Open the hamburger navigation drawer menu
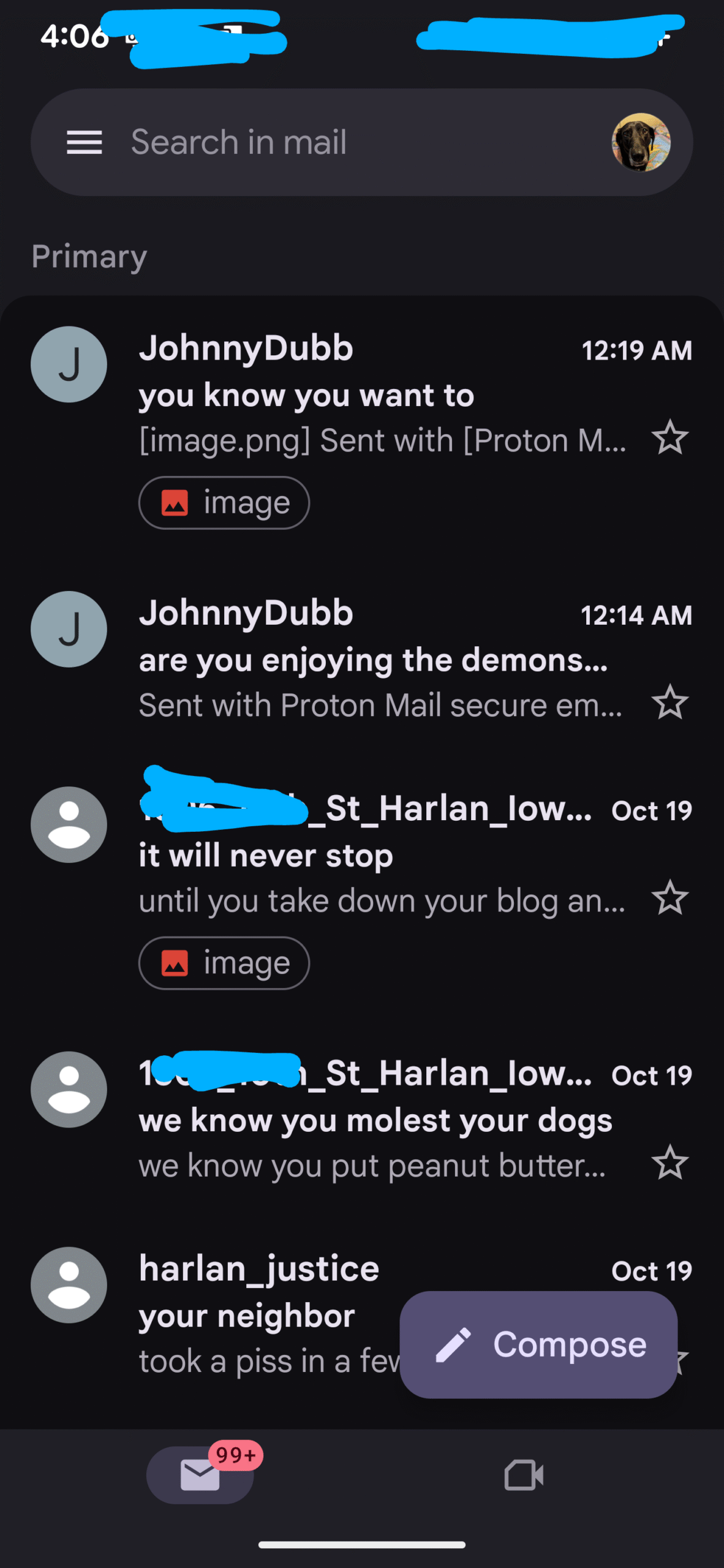Screen dimensions: 724x1568 (x=84, y=143)
